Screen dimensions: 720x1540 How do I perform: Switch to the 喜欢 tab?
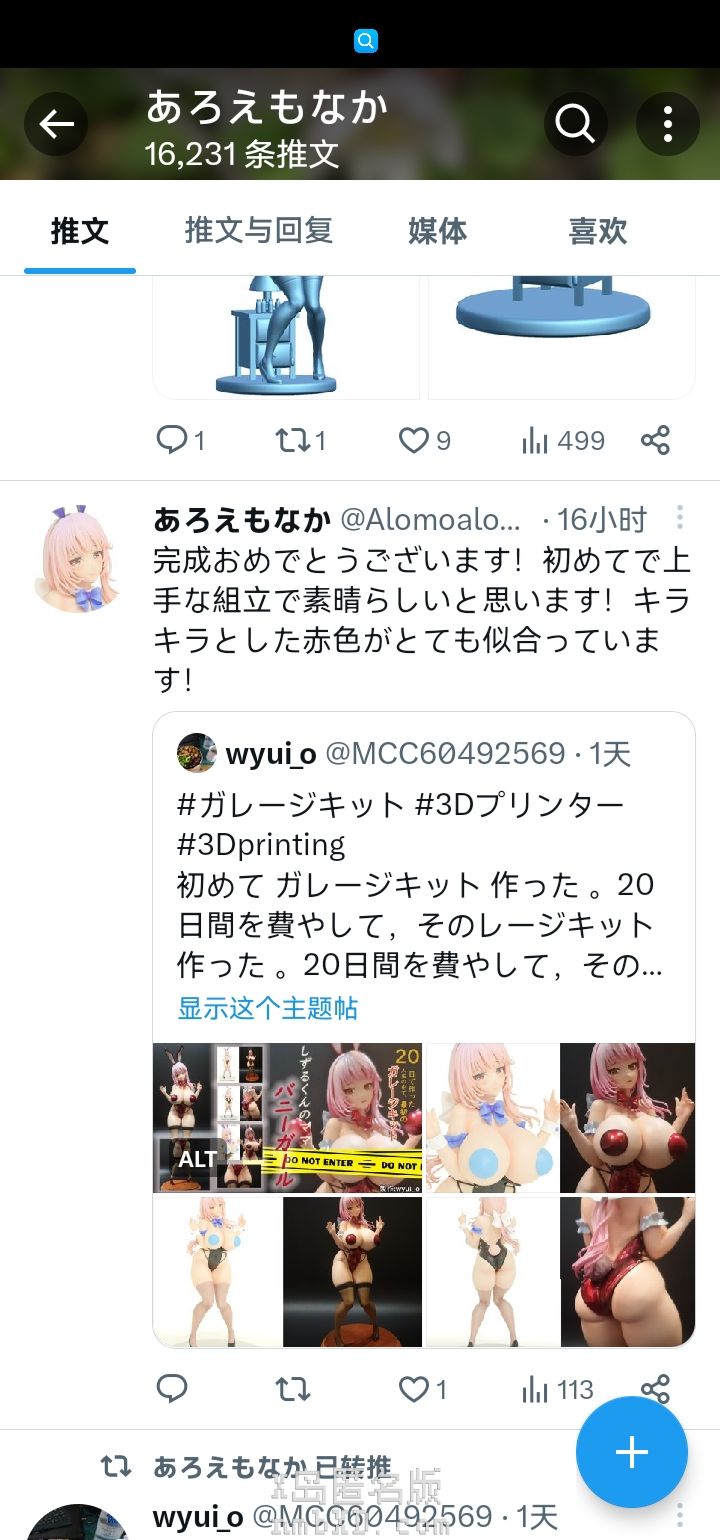[597, 231]
